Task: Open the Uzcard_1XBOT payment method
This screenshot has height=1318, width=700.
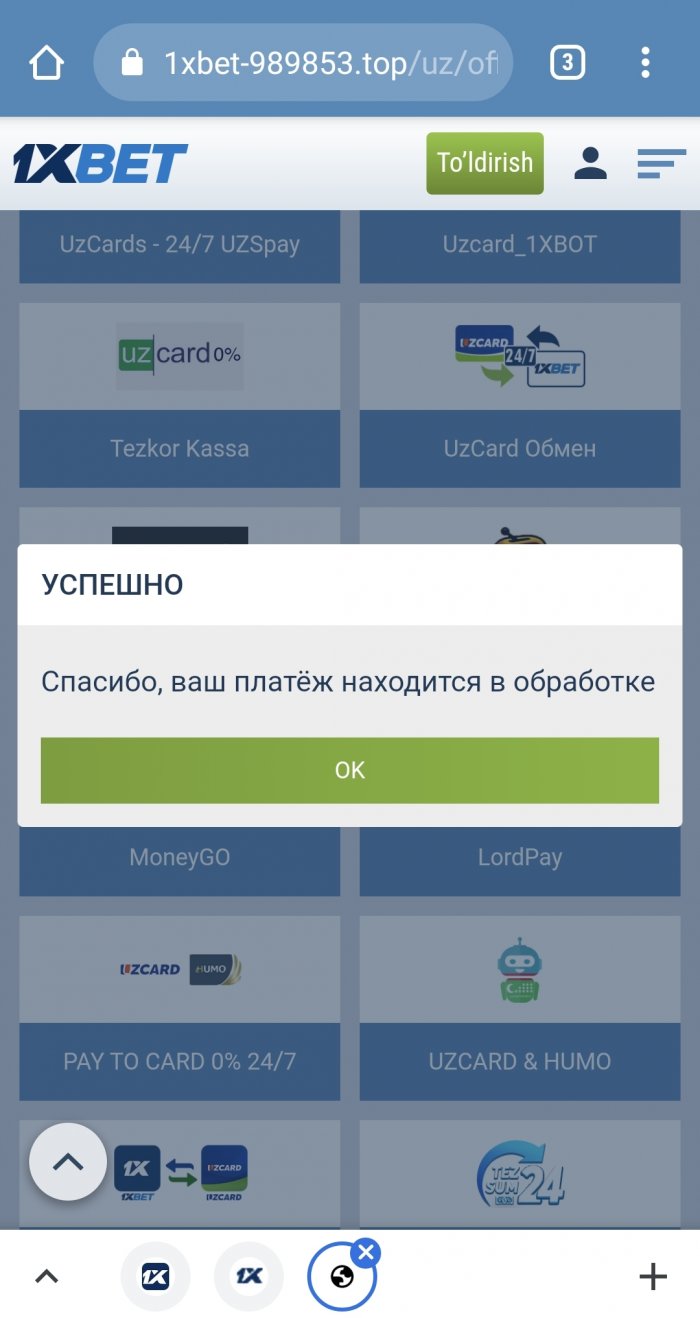Action: click(520, 245)
